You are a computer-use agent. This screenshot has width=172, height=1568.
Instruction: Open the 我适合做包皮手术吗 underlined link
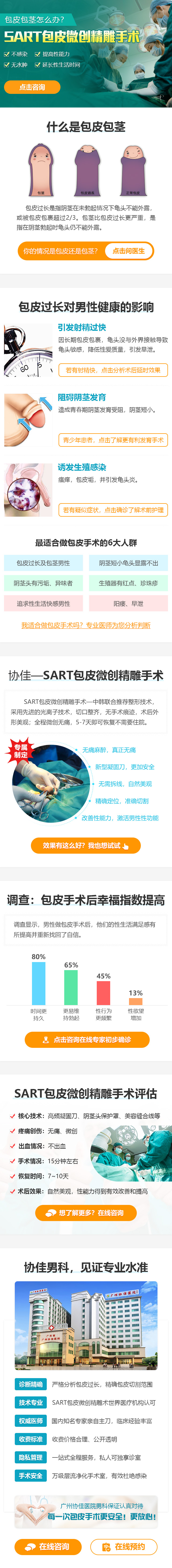pos(86,625)
